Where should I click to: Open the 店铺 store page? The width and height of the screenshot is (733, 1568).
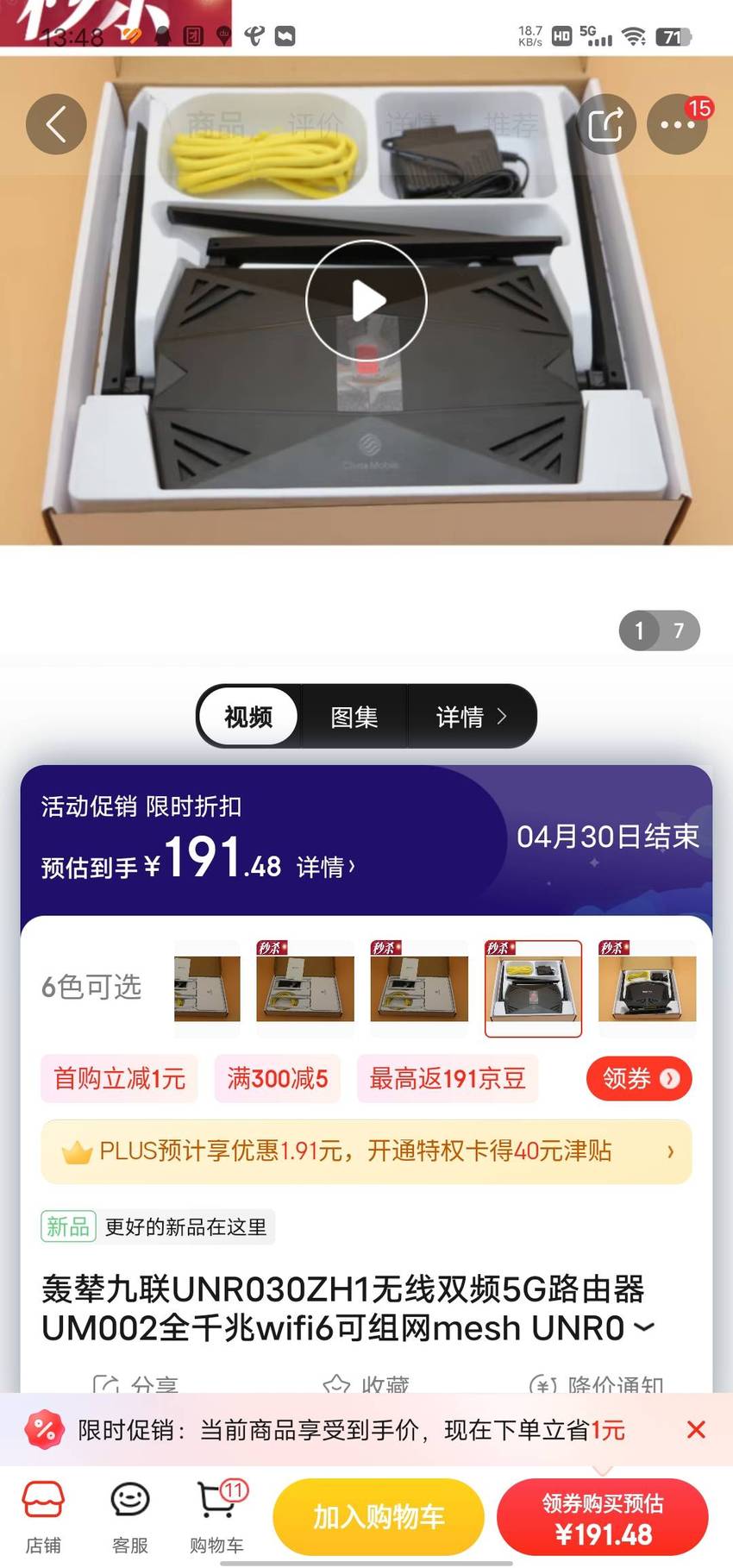[x=43, y=1518]
